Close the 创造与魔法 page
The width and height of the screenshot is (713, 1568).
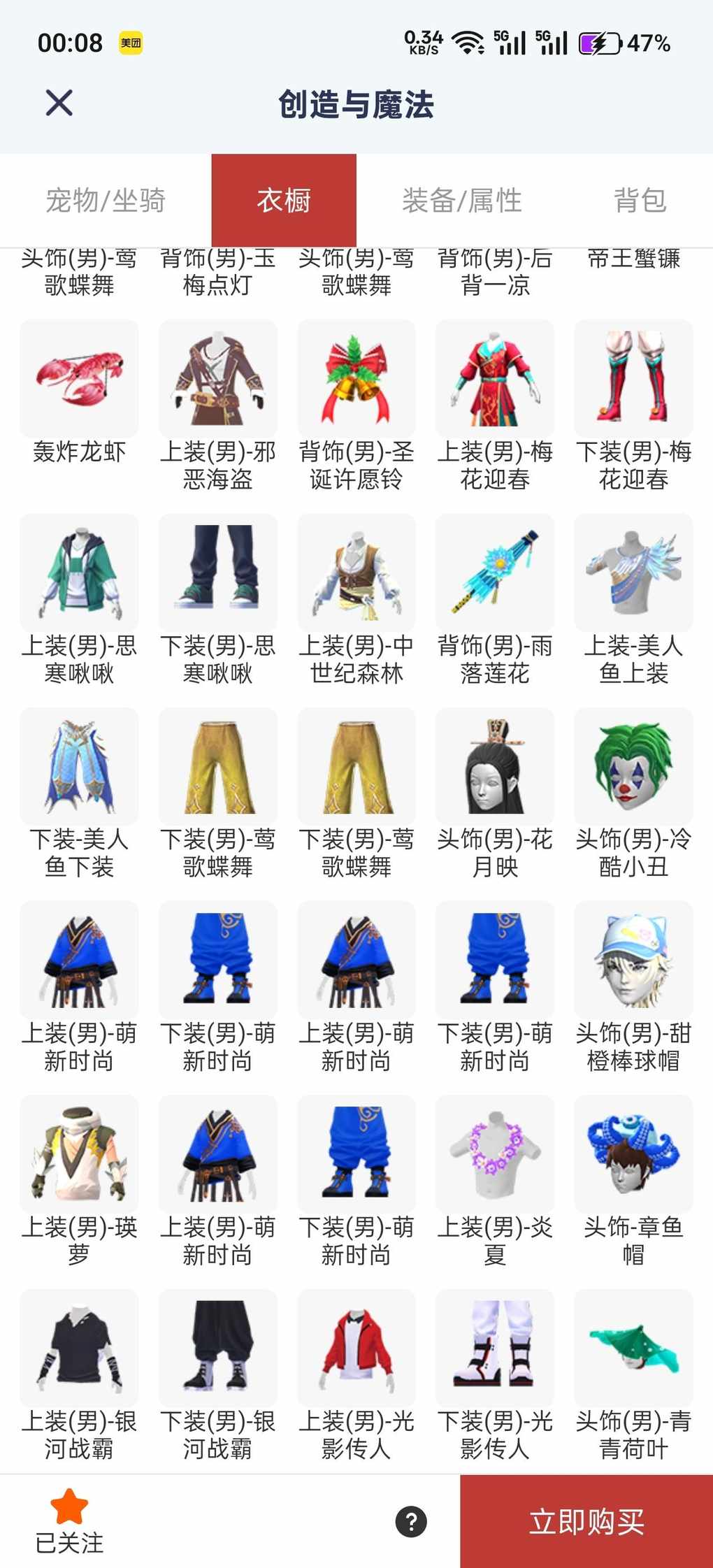click(x=59, y=103)
